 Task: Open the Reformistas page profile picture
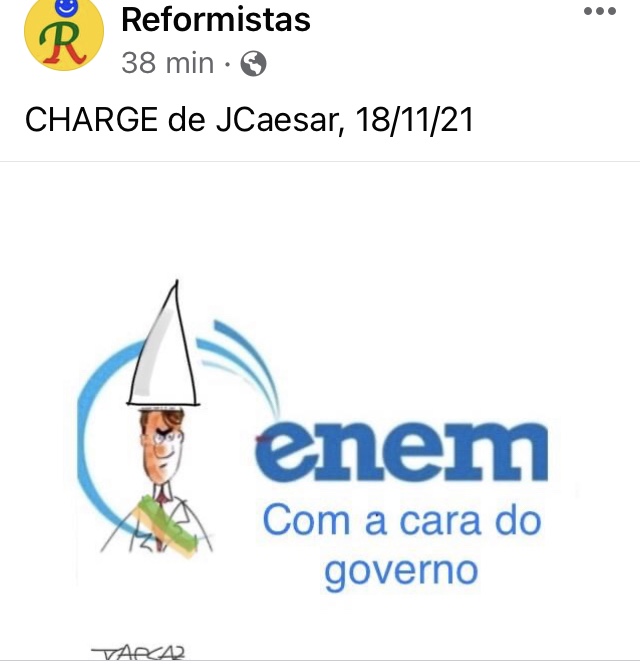63,35
